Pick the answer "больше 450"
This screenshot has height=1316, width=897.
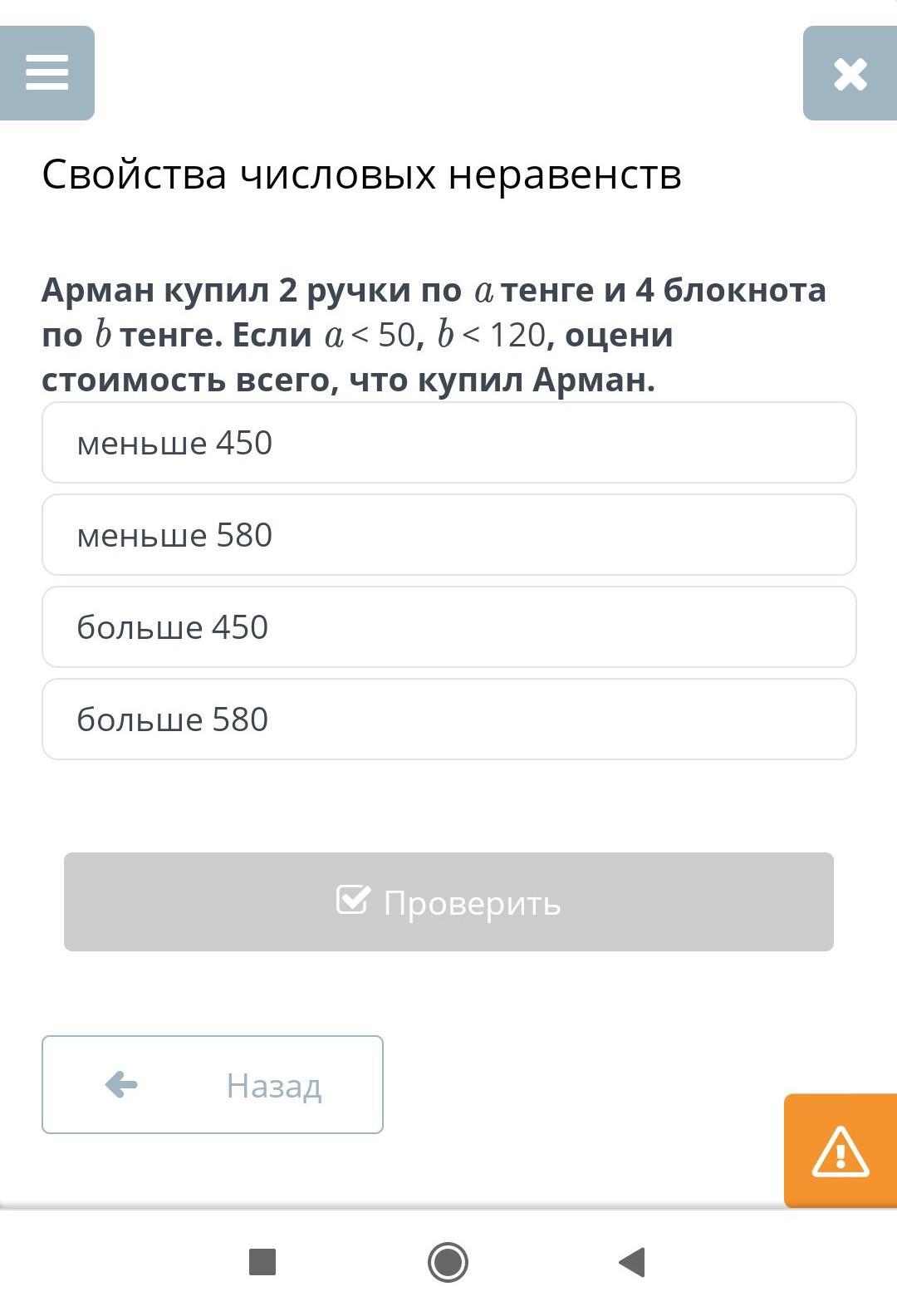click(x=449, y=627)
